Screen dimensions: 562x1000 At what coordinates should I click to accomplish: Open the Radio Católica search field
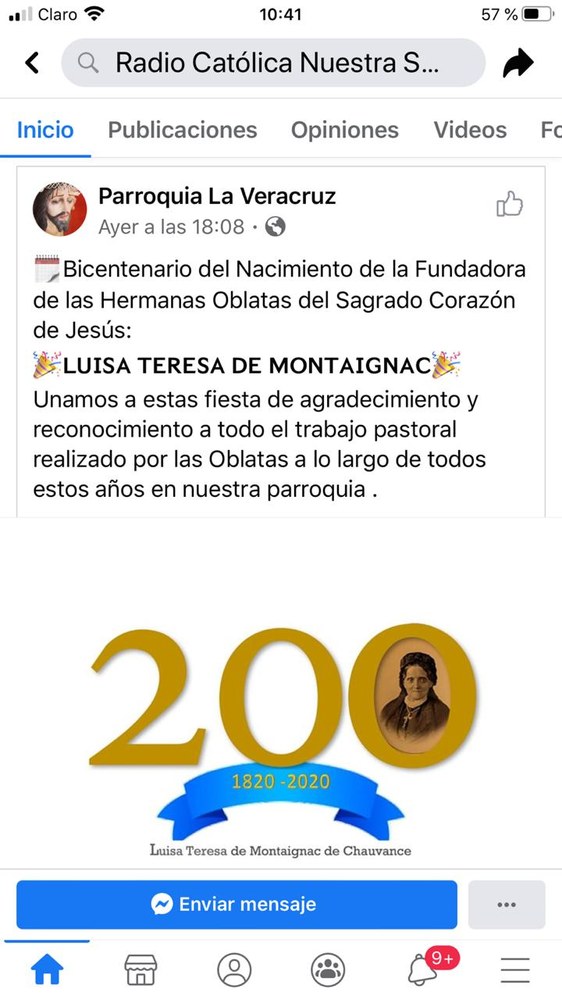point(273,62)
